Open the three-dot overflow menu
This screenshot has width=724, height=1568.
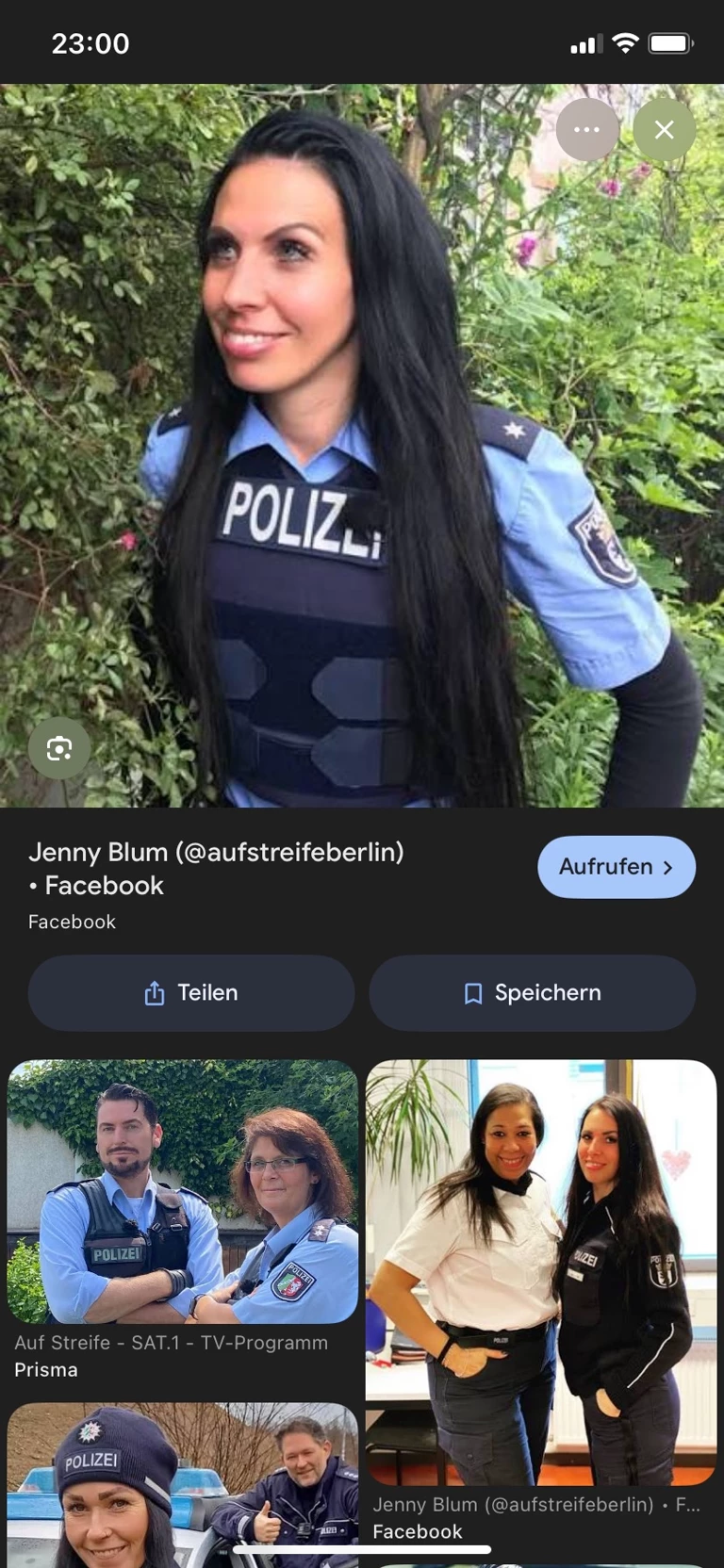pos(586,129)
